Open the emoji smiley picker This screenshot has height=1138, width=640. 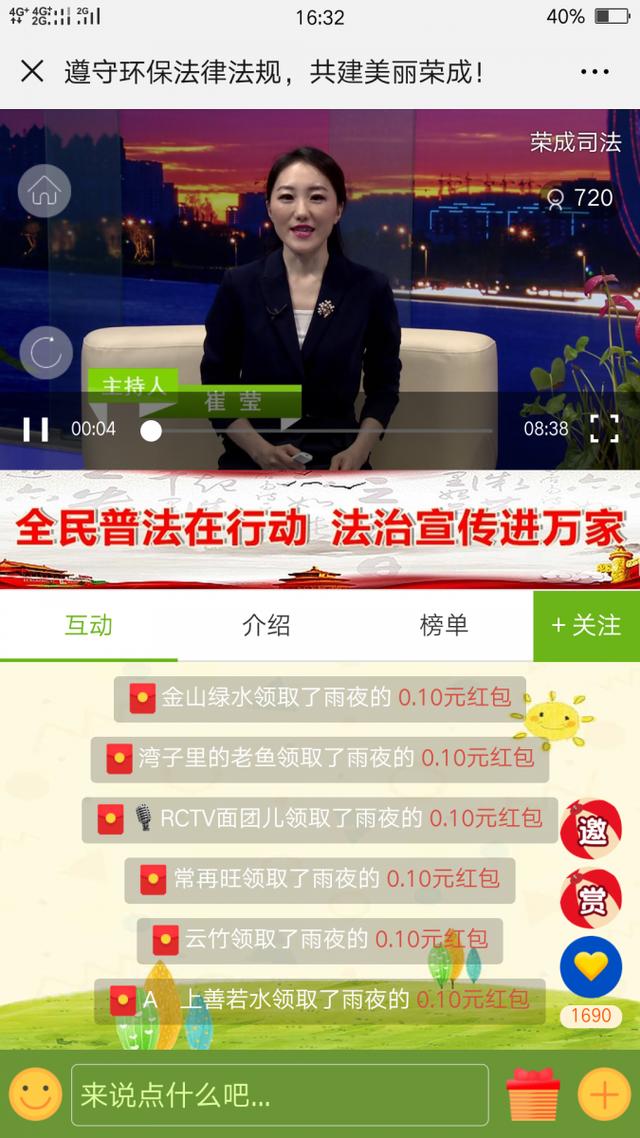(36, 1094)
